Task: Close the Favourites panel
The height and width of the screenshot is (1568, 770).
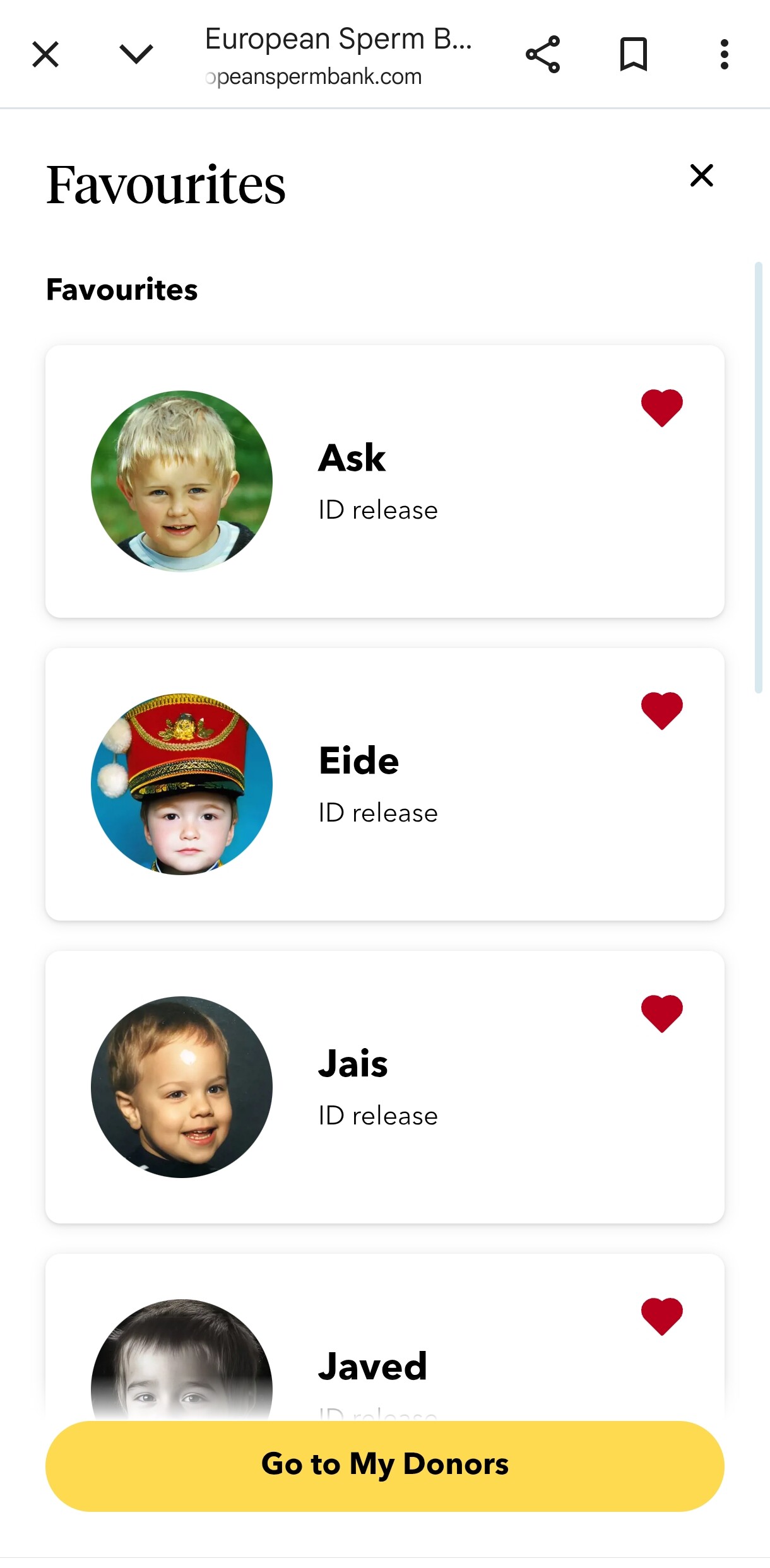Action: click(702, 175)
